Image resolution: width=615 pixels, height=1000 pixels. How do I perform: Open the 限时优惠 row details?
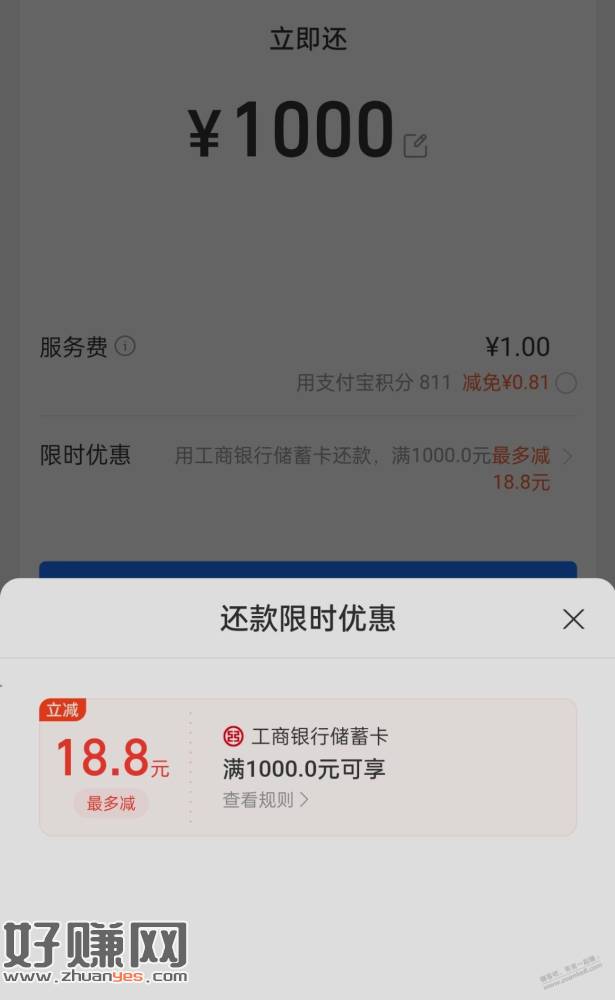308,468
